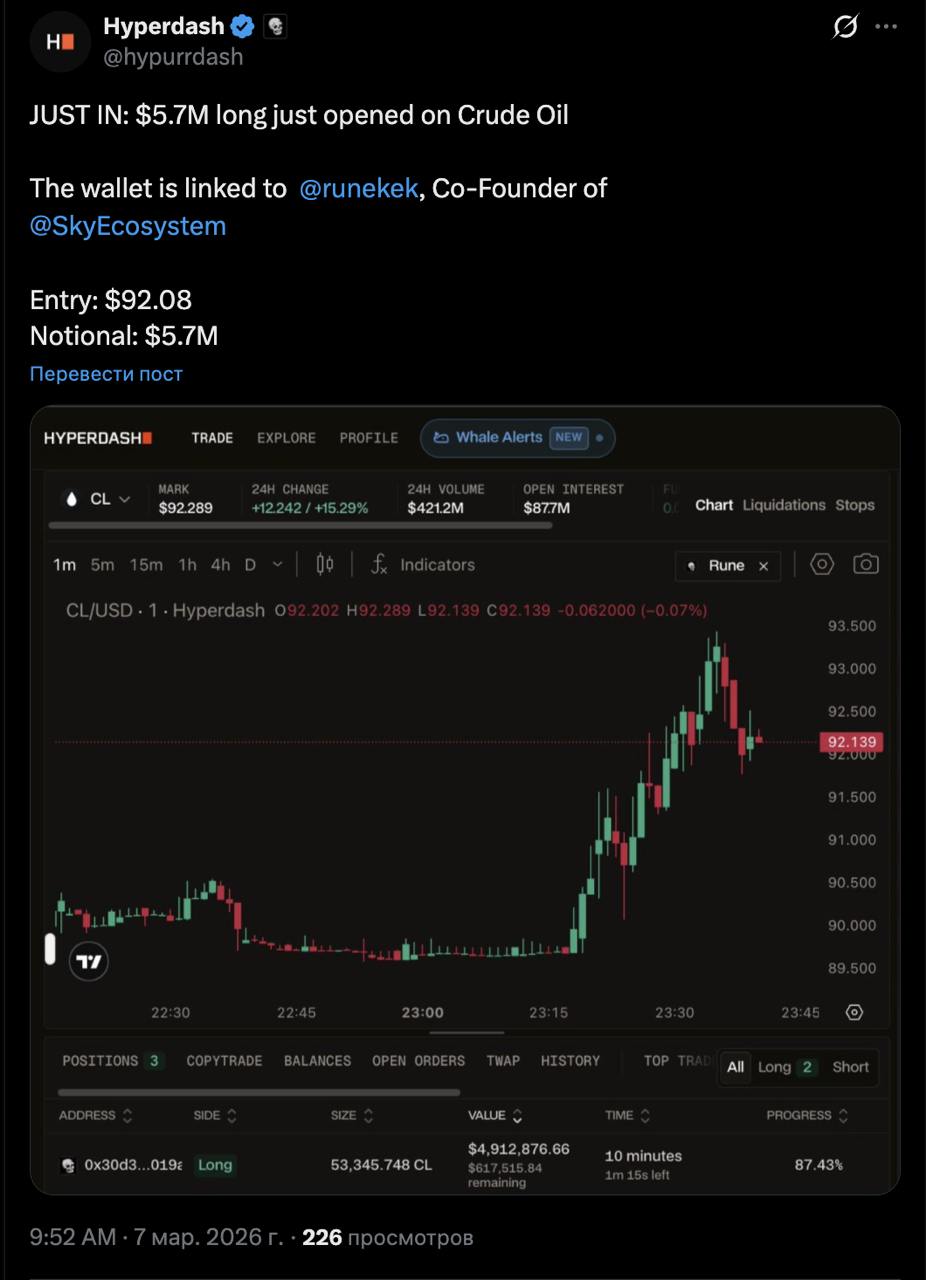Image resolution: width=926 pixels, height=1280 pixels.
Task: Open Hyperdash profile avatar
Action: pos(60,42)
